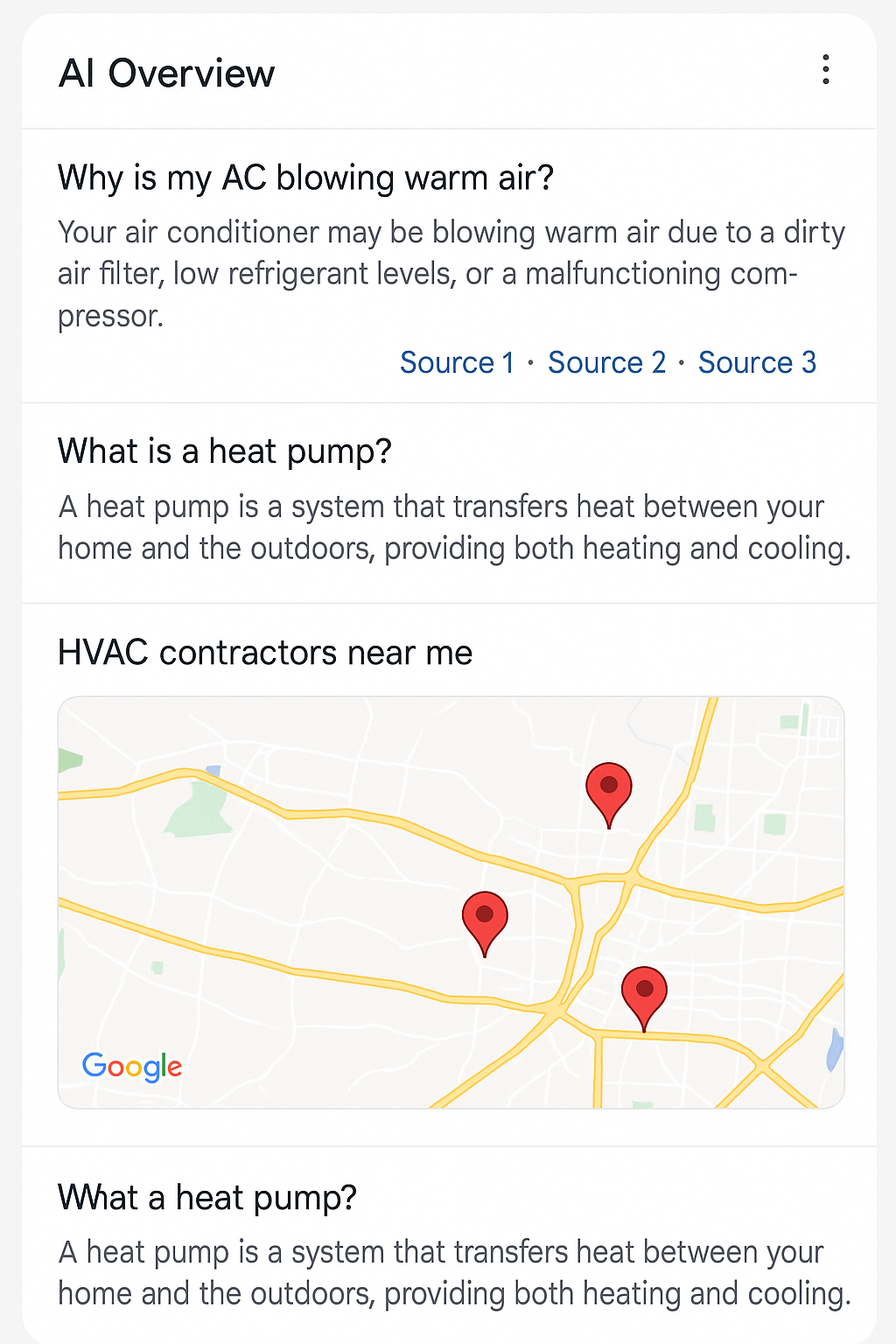Follow the Source 3 link
Viewport: 896px width, 1344px height.
(757, 362)
